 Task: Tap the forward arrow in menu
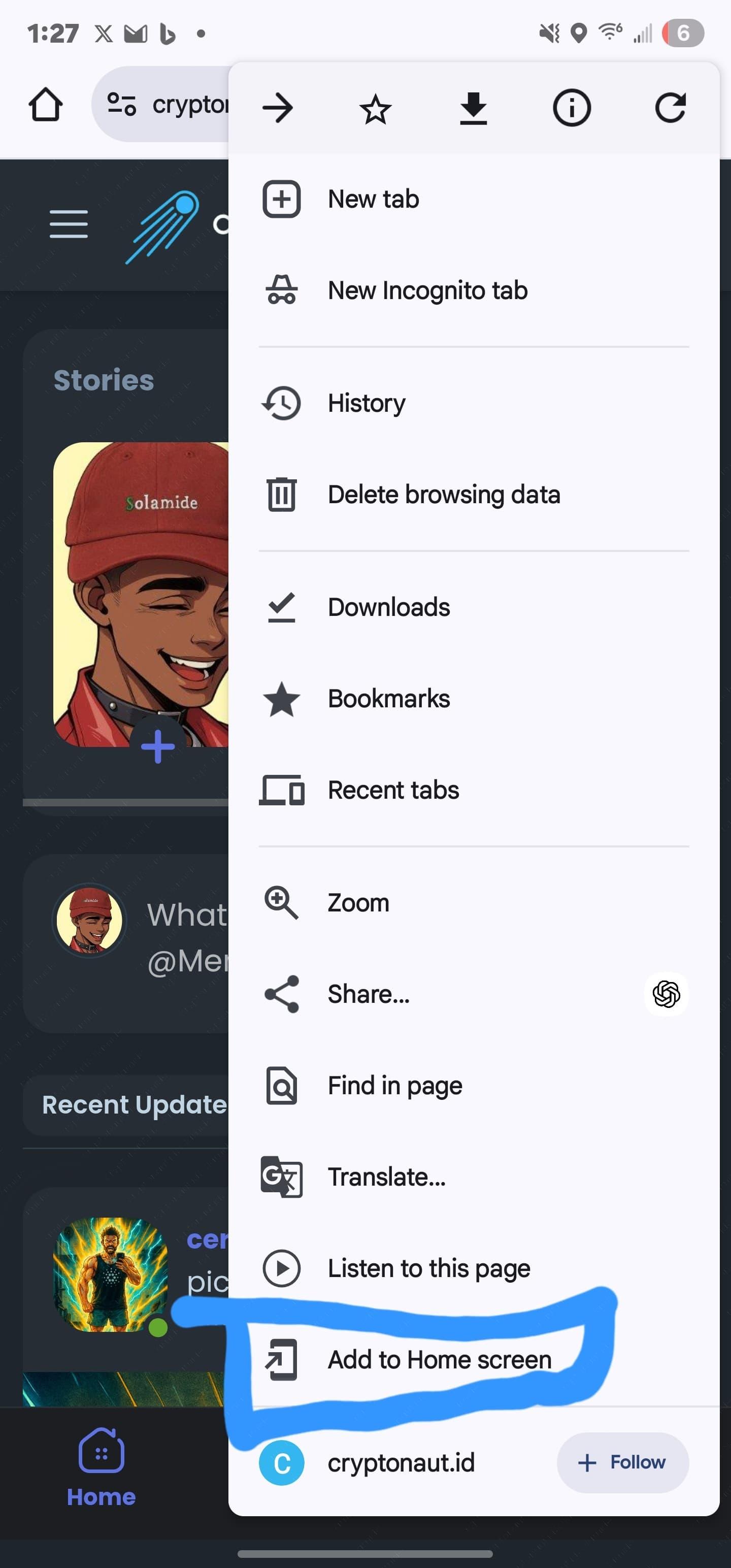click(x=278, y=108)
